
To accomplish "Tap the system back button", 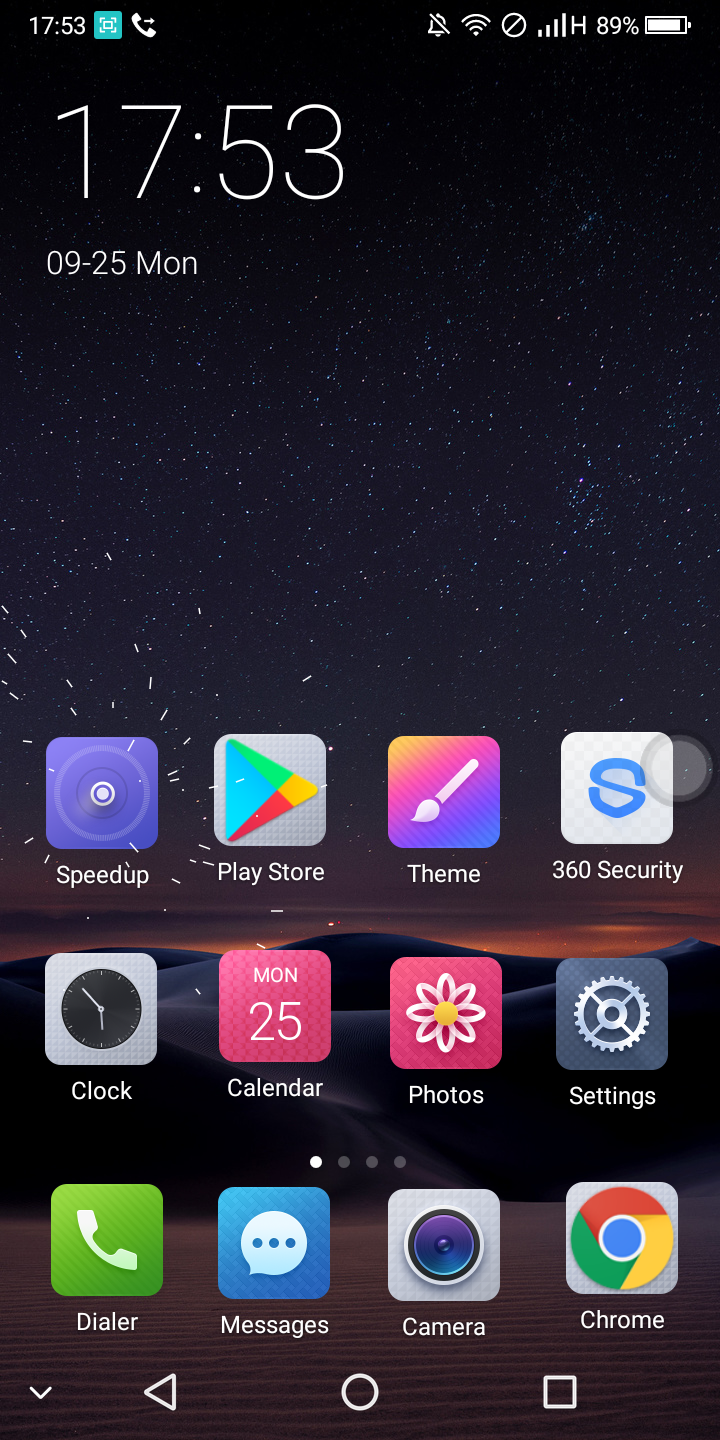I will pos(161,1392).
